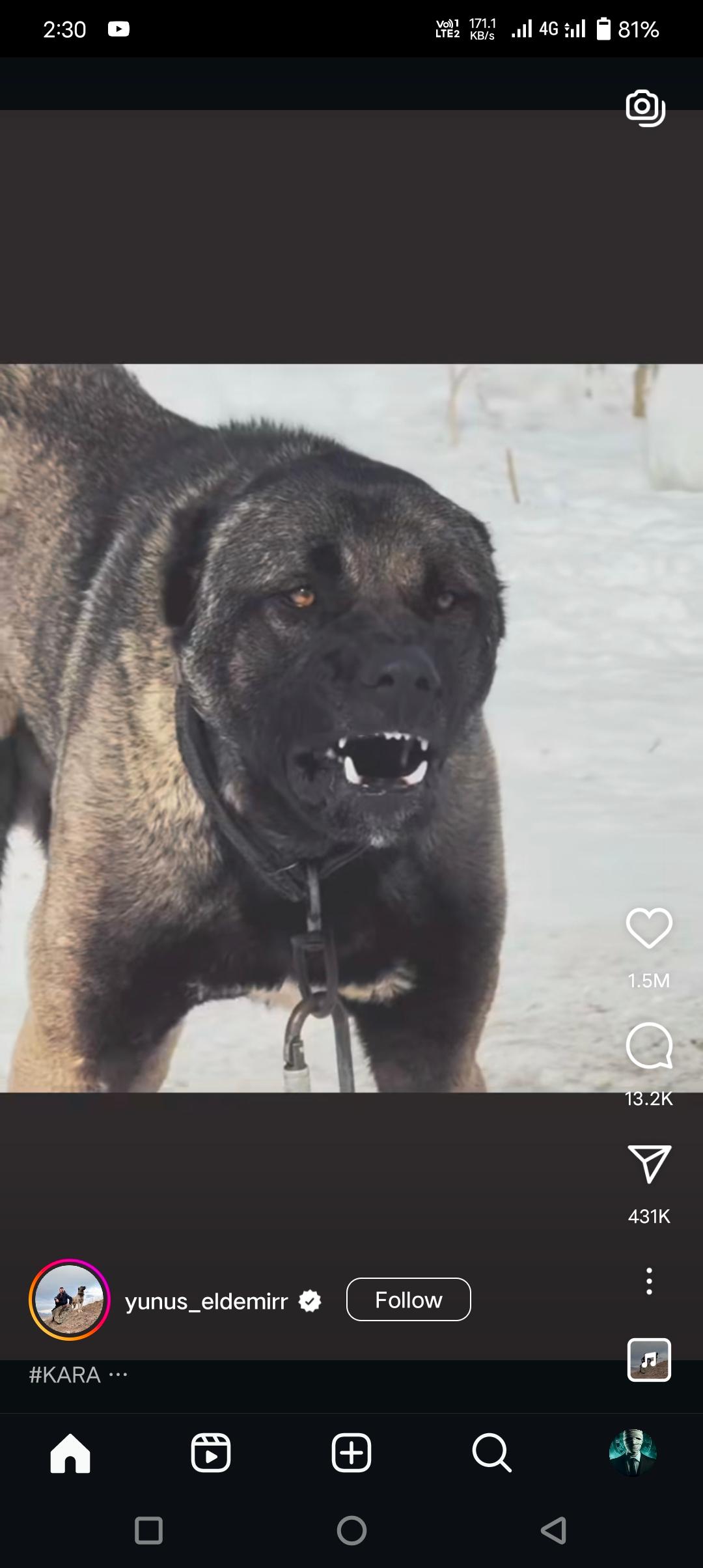The image size is (703, 1568).
Task: Open the recent apps overview
Action: coord(148,1530)
